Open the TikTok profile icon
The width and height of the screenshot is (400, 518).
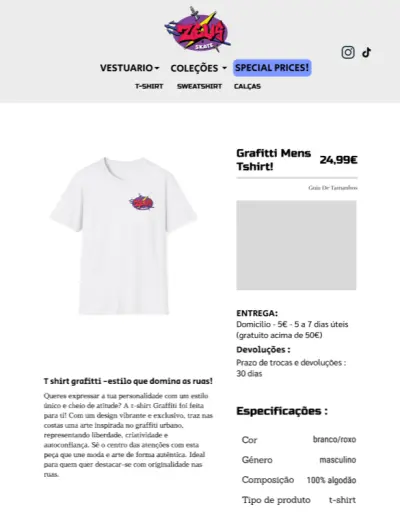coord(367,52)
